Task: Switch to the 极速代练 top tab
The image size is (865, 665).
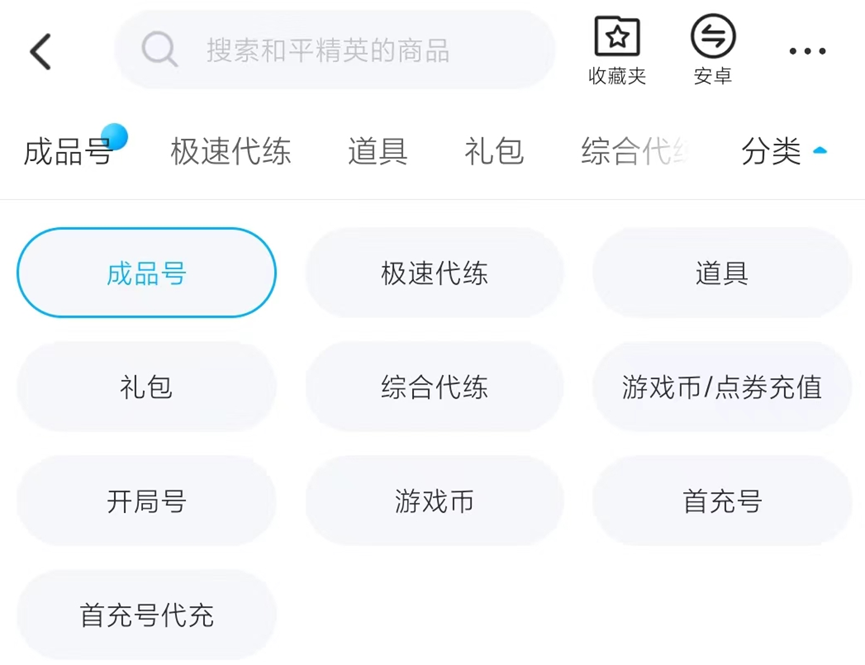Action: (231, 152)
